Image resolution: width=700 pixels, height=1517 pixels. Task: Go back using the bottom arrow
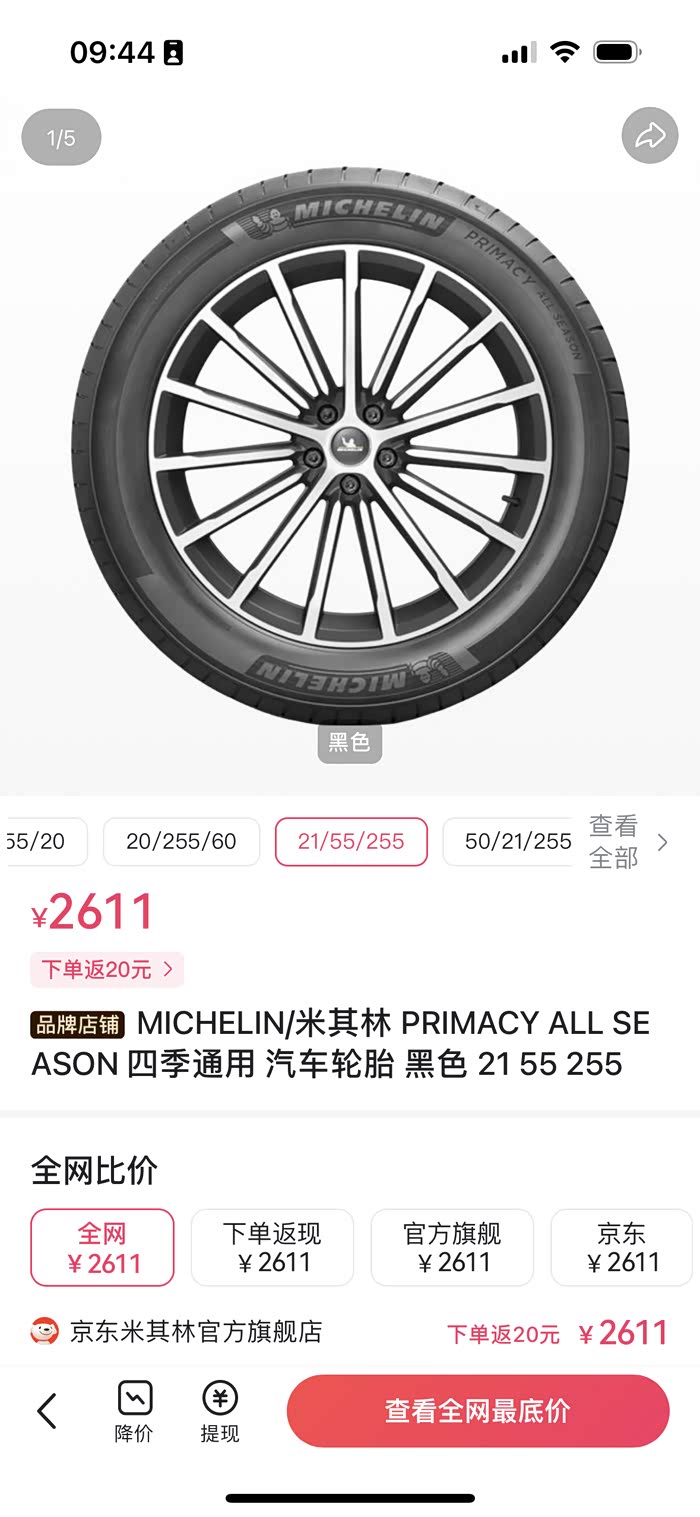pos(47,1411)
